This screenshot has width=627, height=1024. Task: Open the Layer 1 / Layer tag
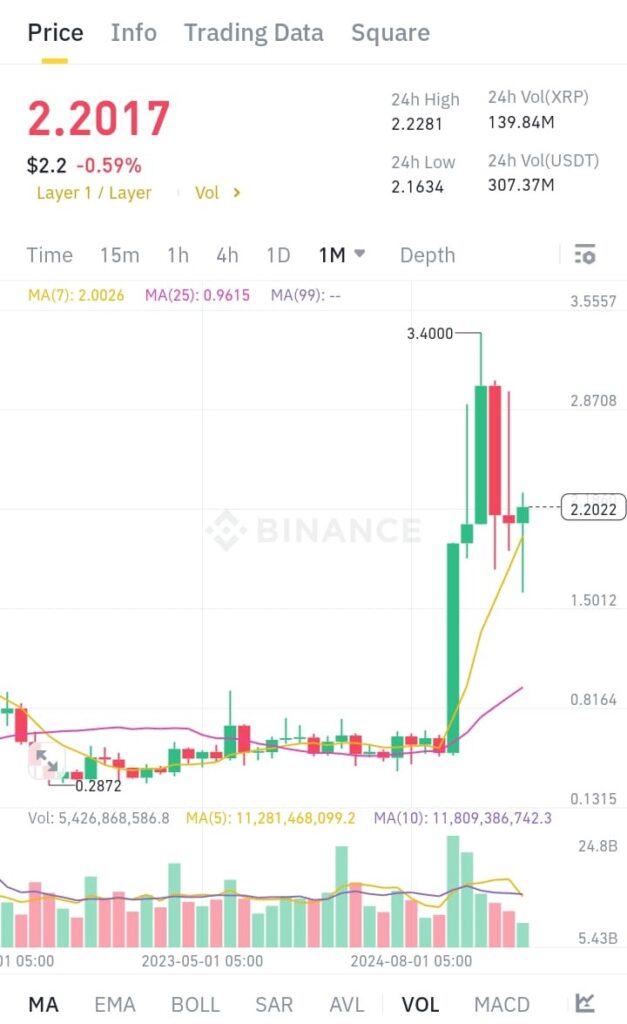(x=94, y=193)
